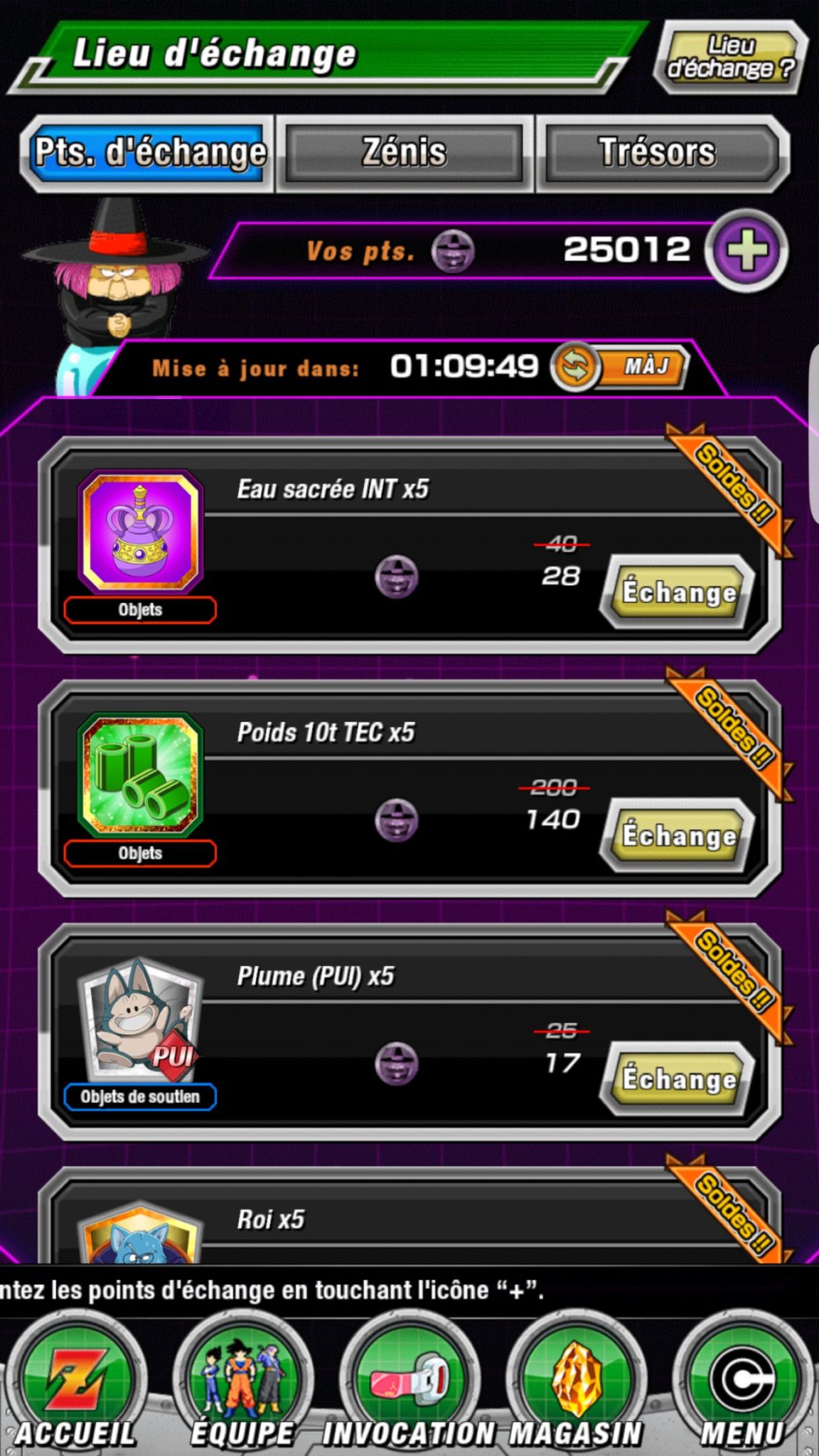Screen dimensions: 819x1456
Task: Exchange points for Eau sacrée INT x5
Action: (x=677, y=591)
